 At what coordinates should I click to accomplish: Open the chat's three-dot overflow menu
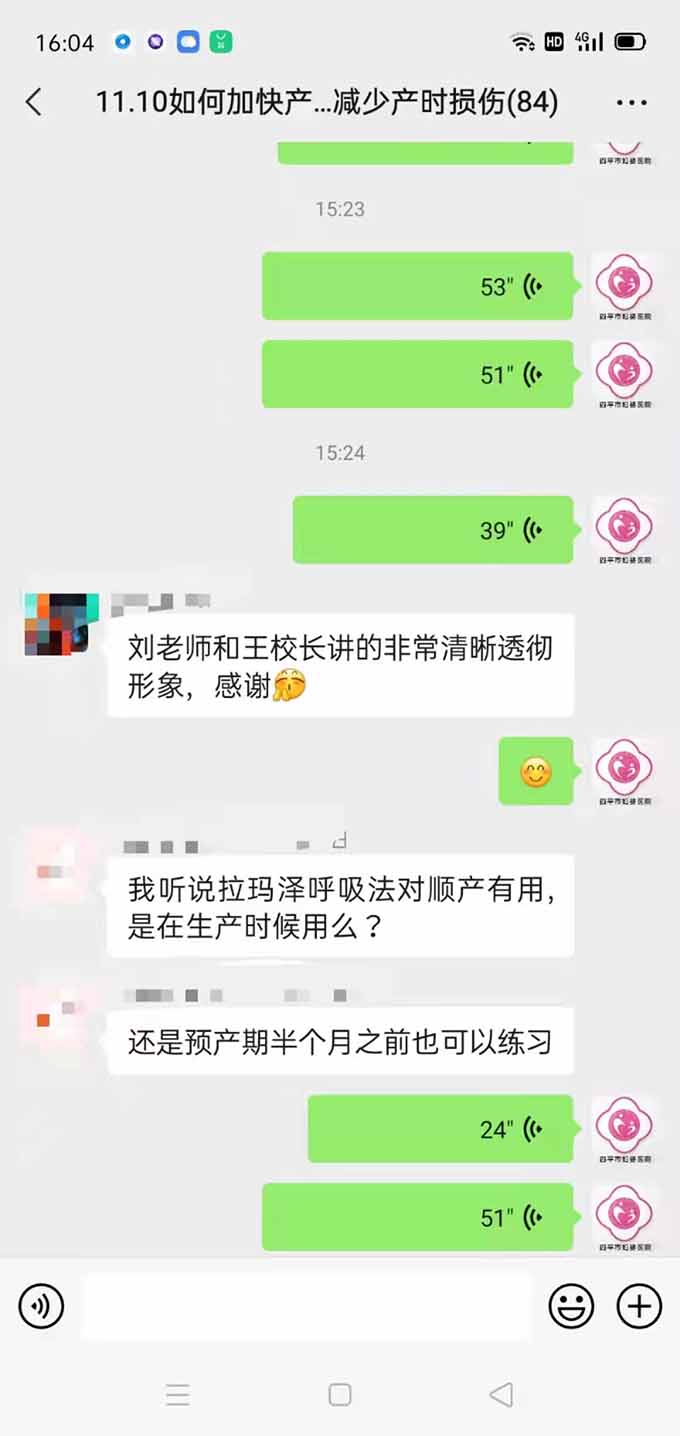[631, 102]
